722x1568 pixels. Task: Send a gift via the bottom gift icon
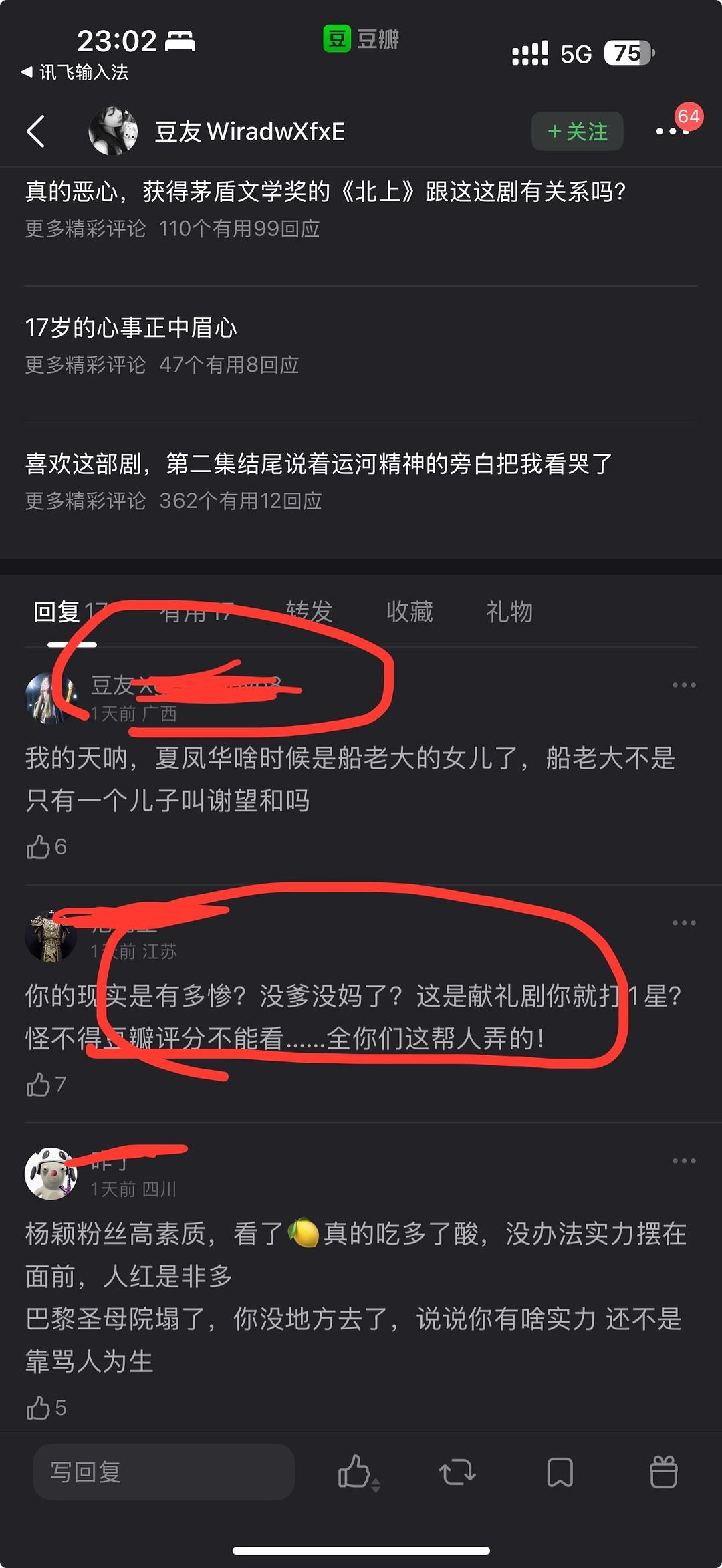pyautogui.click(x=663, y=1472)
